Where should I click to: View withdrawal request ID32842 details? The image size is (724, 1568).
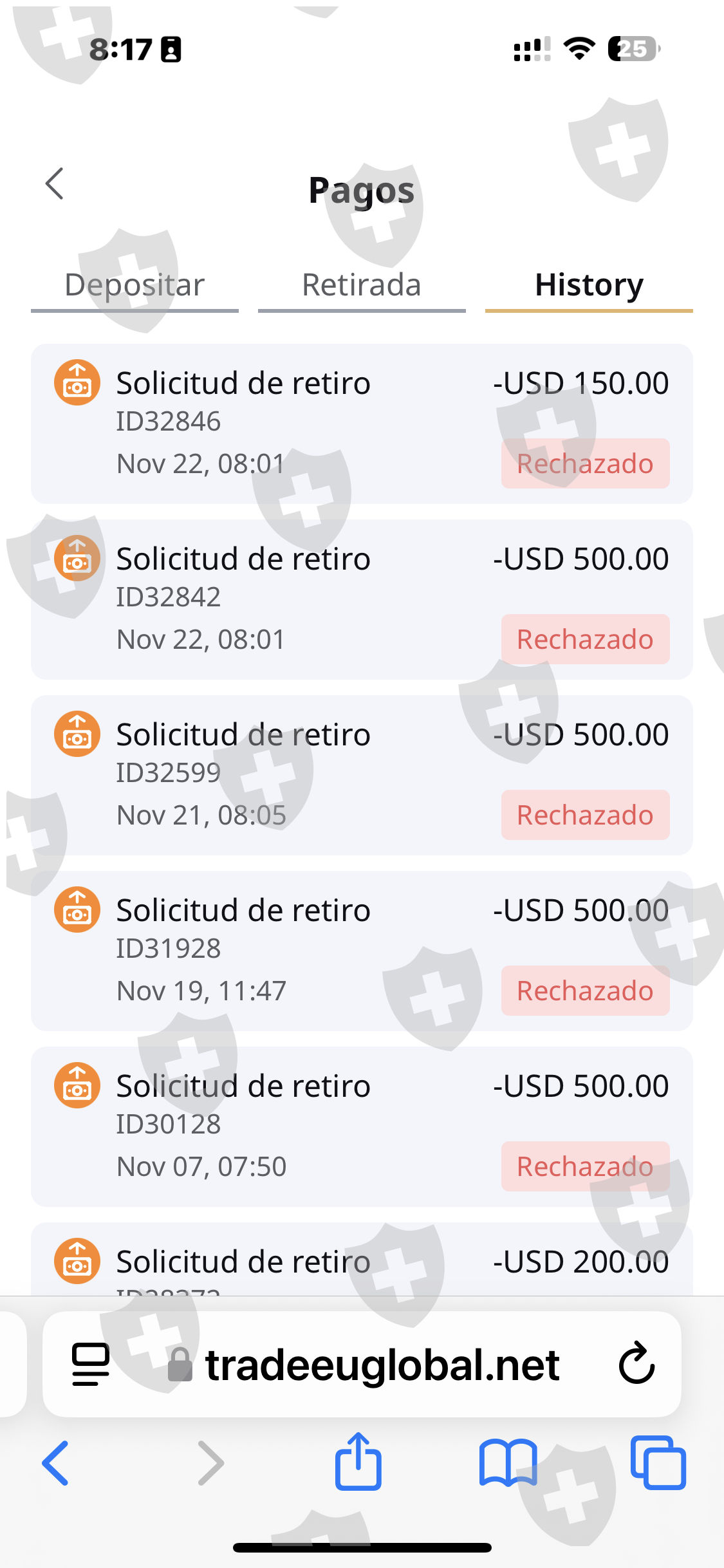[x=362, y=599]
